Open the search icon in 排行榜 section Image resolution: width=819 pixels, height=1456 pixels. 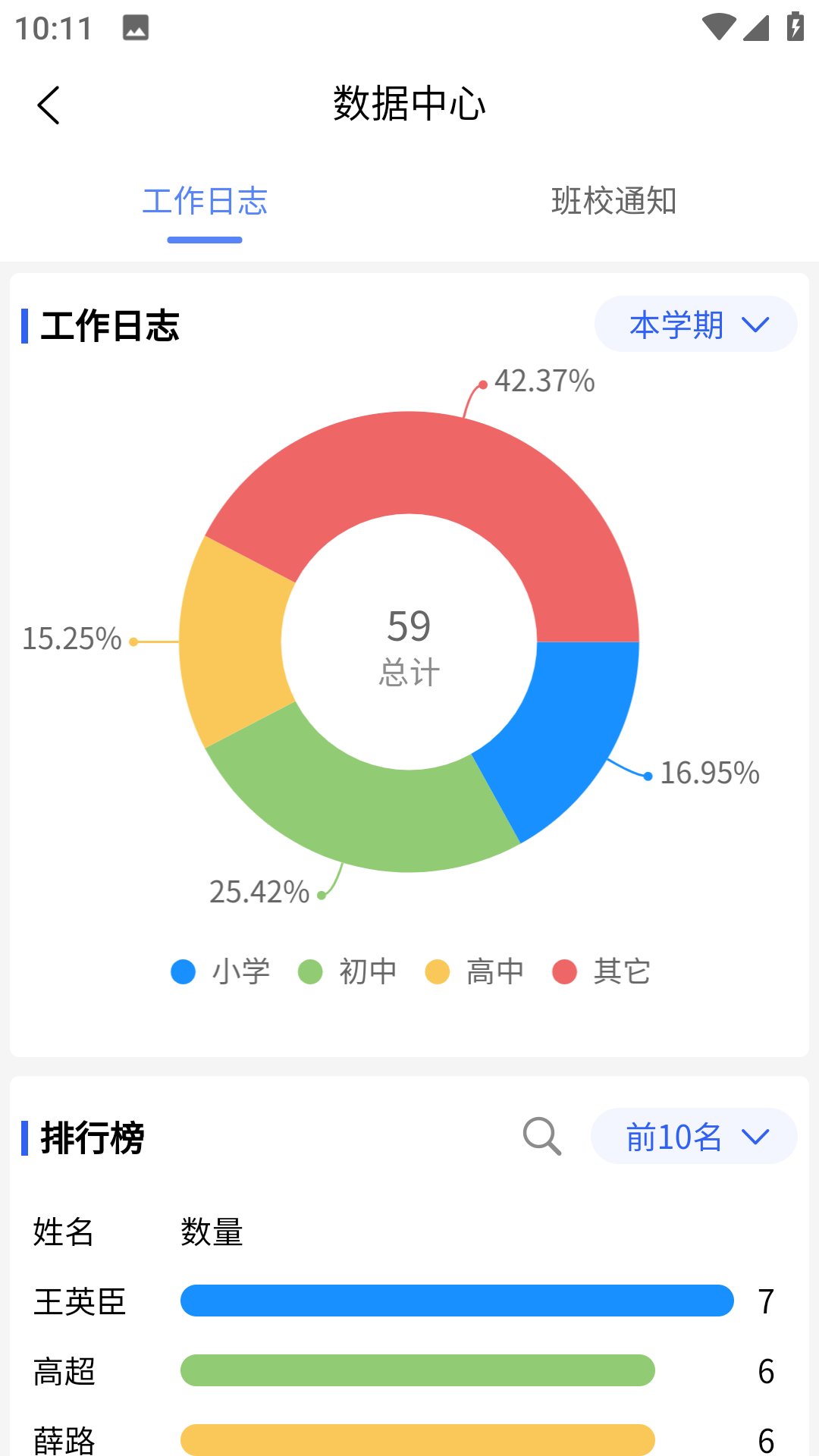[541, 1135]
